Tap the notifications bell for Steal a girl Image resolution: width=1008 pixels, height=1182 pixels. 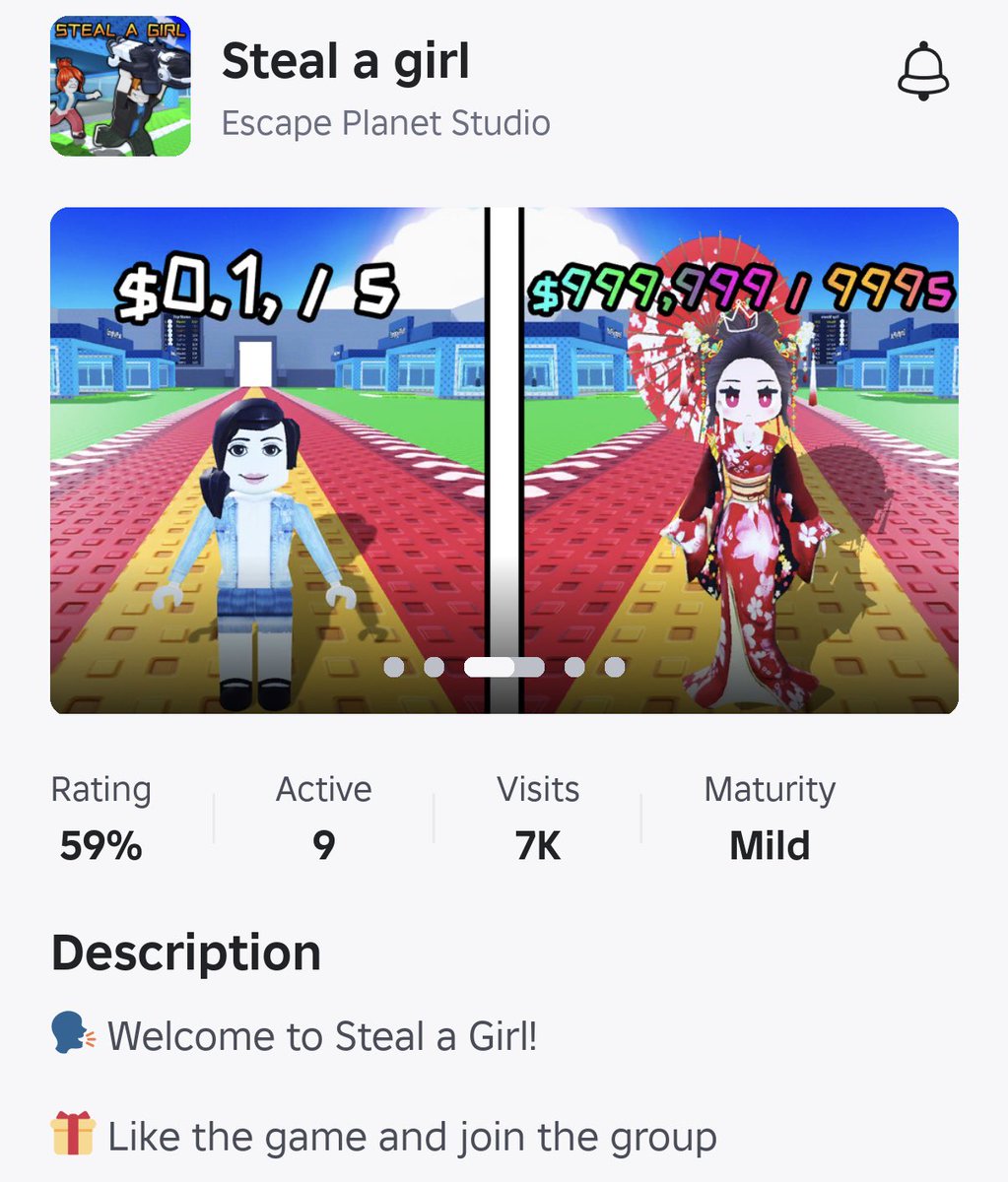922,72
